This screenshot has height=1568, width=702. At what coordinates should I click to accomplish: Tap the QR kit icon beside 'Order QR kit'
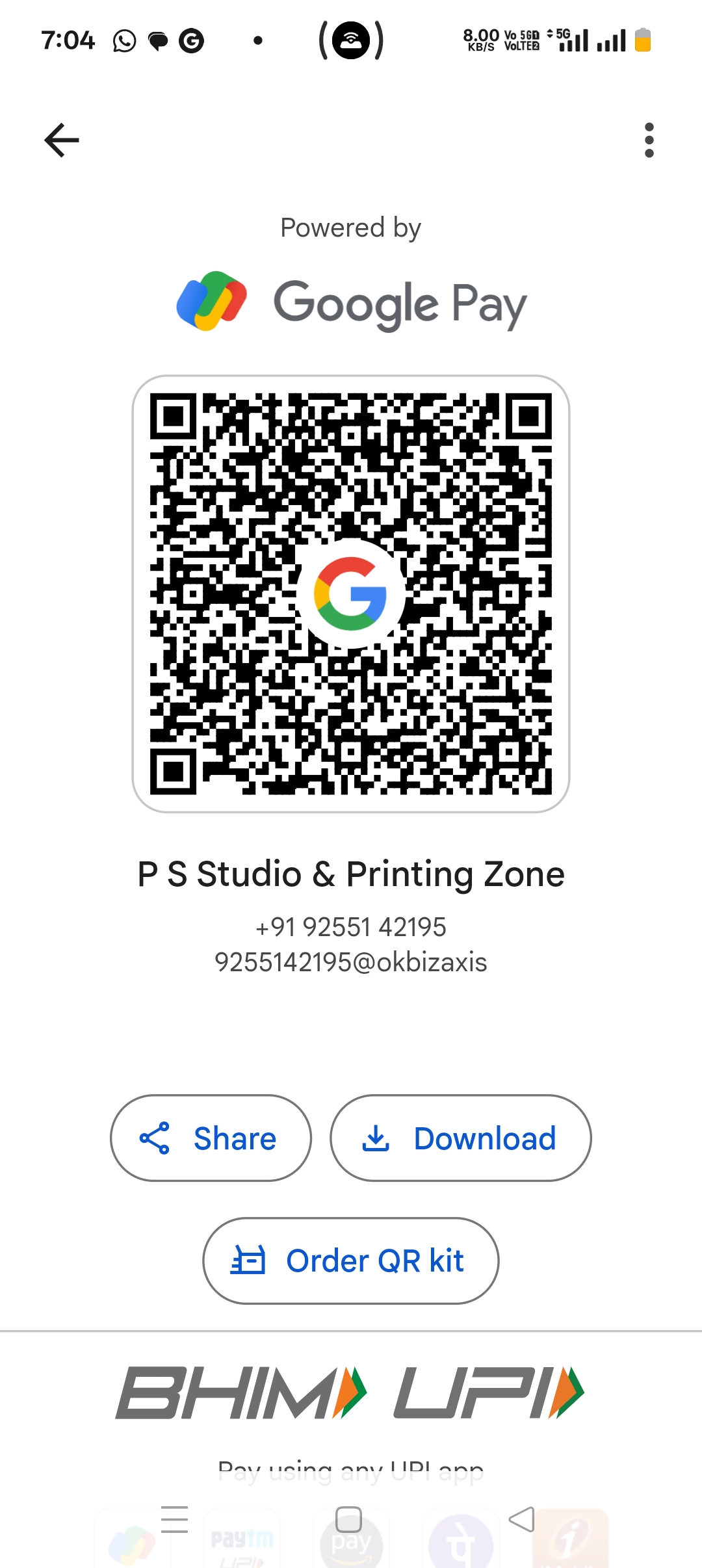(x=250, y=1260)
